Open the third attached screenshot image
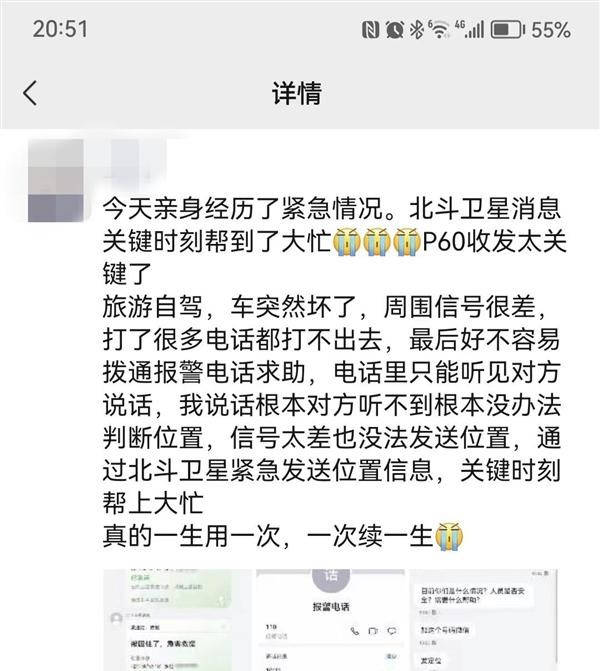 tap(484, 620)
